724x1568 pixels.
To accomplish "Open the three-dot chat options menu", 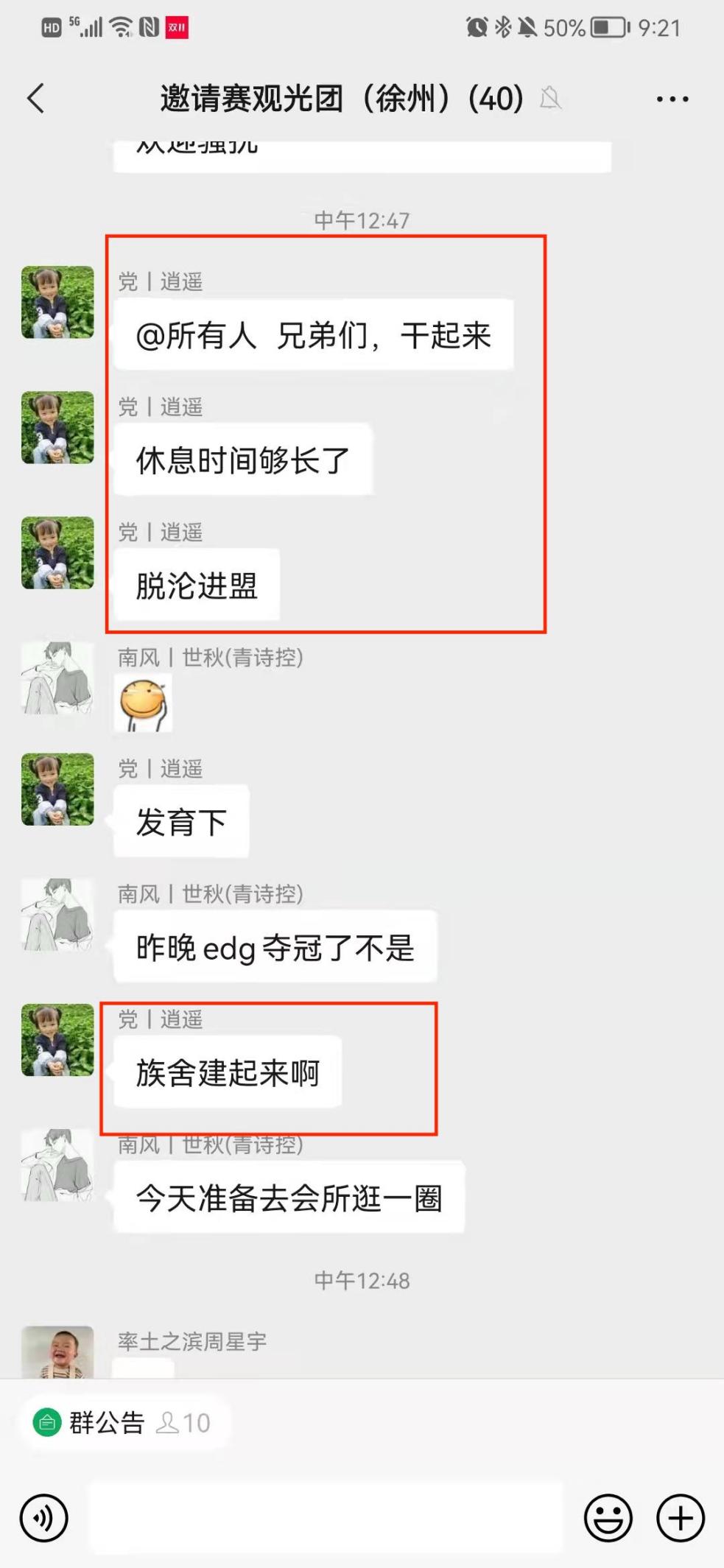I will pyautogui.click(x=672, y=99).
